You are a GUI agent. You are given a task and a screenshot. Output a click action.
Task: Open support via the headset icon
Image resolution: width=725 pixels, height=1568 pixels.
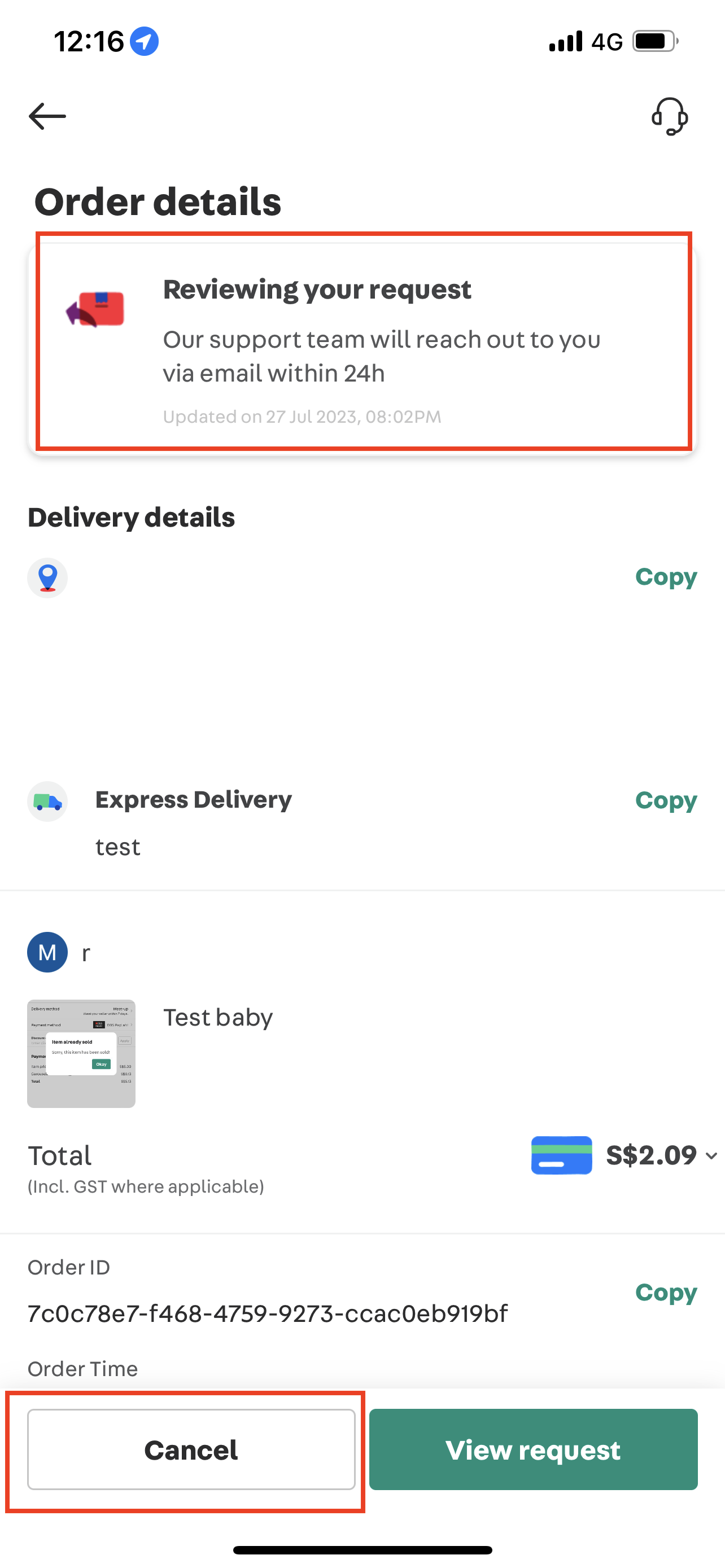coord(670,116)
